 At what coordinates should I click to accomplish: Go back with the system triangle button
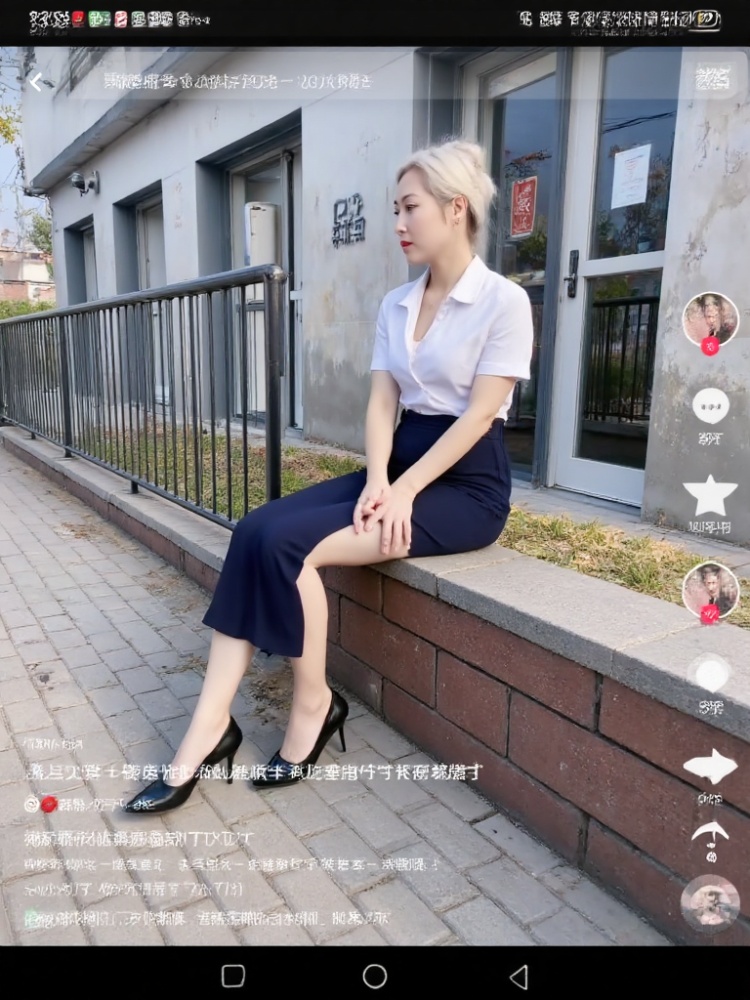click(x=518, y=976)
